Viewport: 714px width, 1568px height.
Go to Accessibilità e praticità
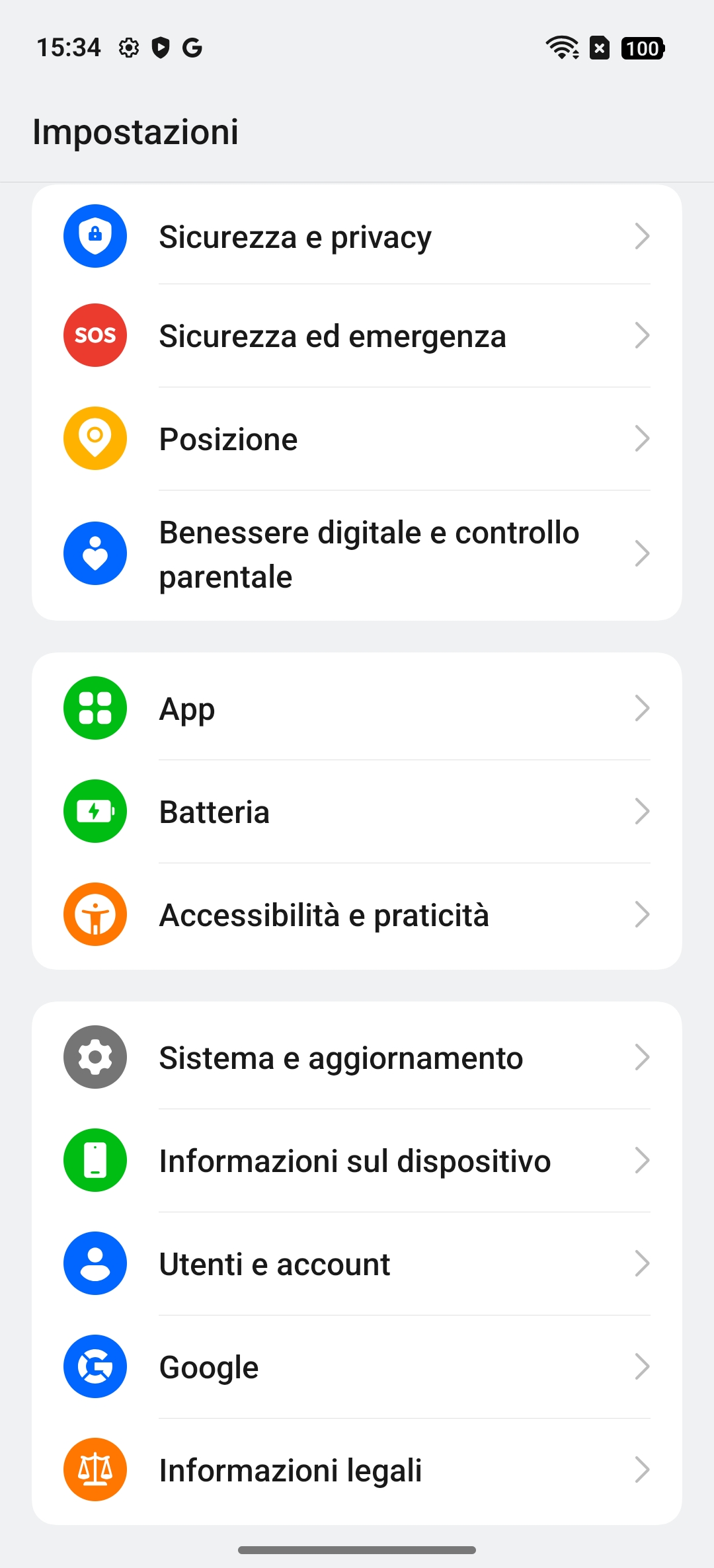point(357,915)
